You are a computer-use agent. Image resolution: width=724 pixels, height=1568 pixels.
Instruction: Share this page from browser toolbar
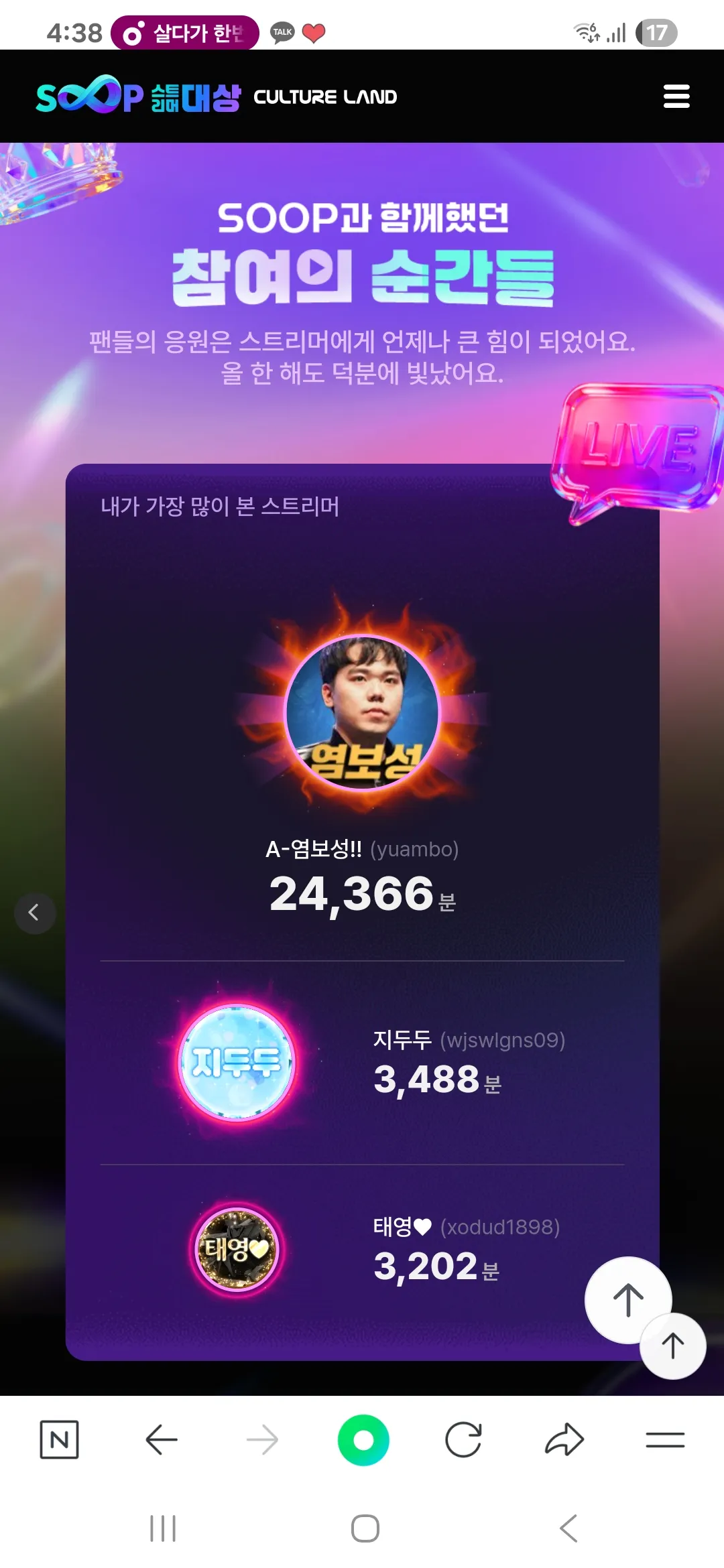(564, 1439)
